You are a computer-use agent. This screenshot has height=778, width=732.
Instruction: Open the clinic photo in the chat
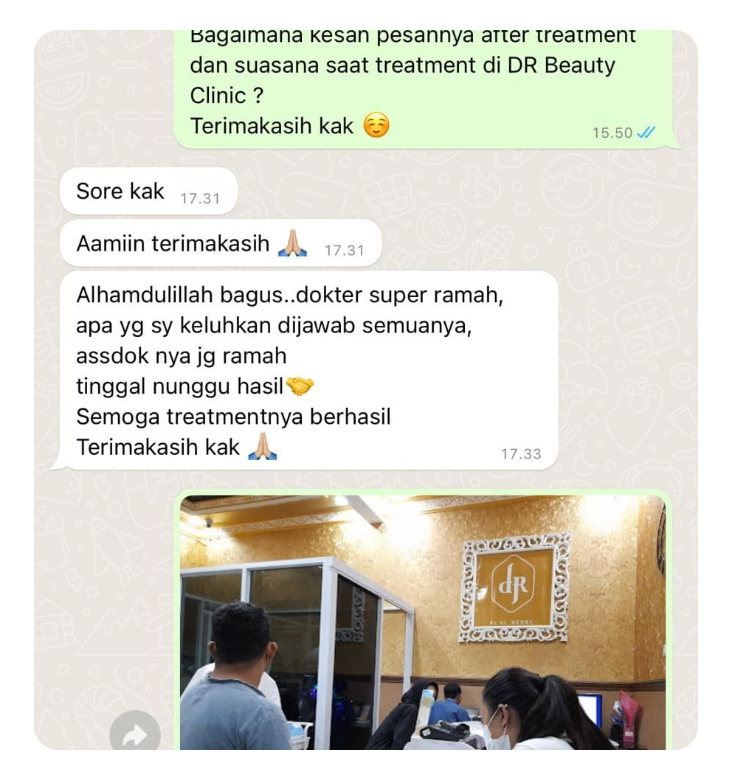tap(422, 622)
